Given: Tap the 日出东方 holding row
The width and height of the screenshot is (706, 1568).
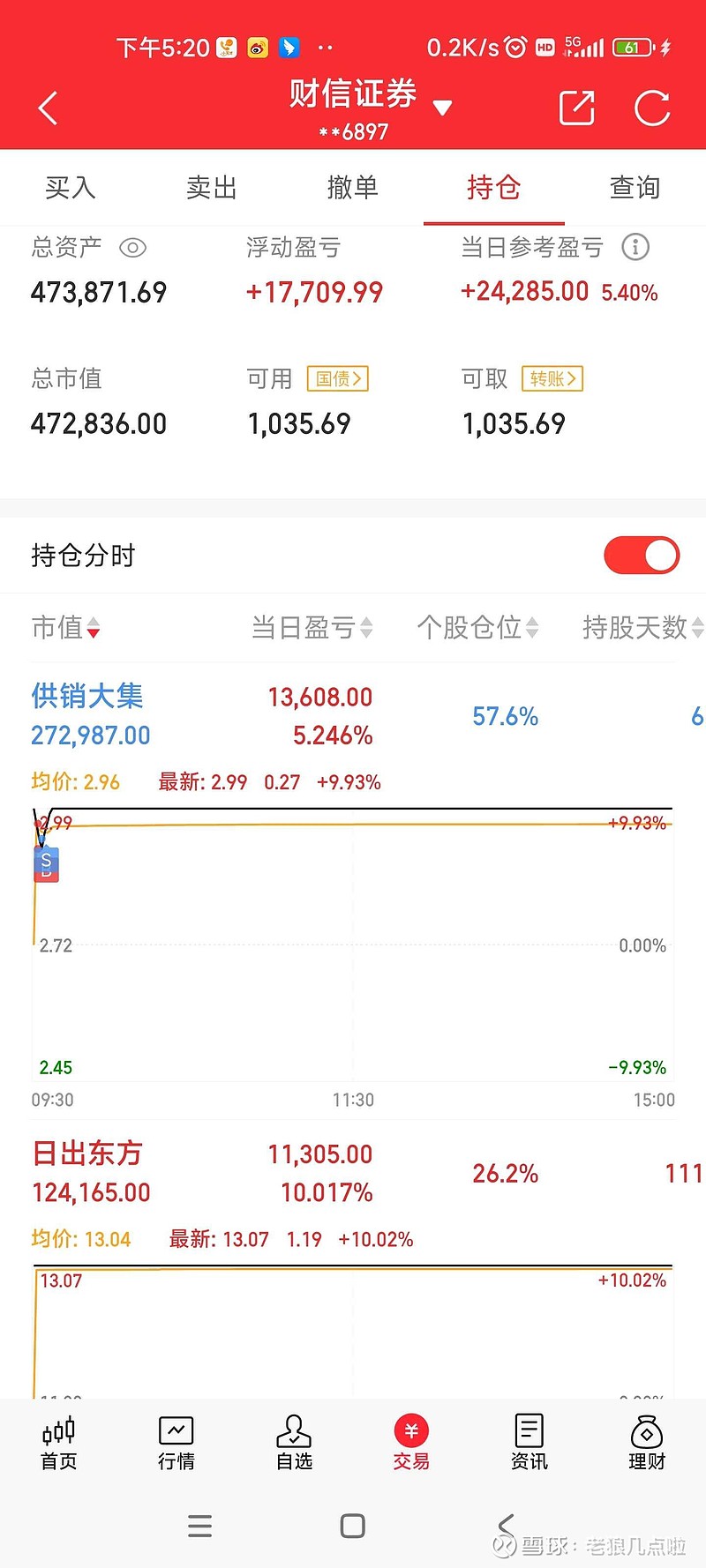Looking at the screenshot, I should [x=87, y=1153].
